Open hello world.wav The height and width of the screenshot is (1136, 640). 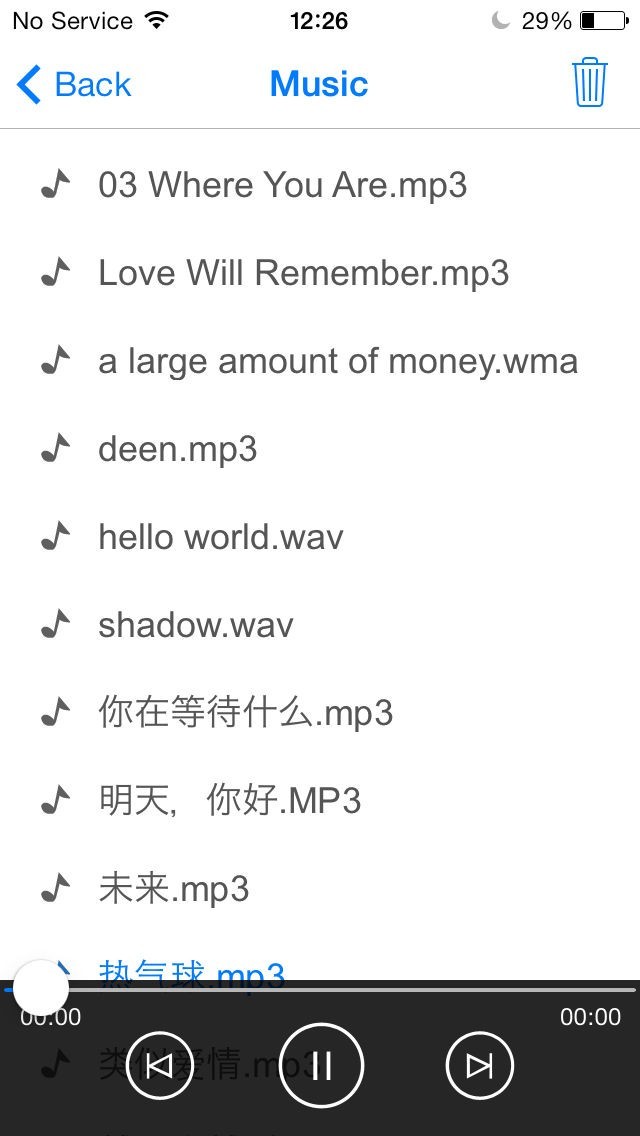coord(220,537)
